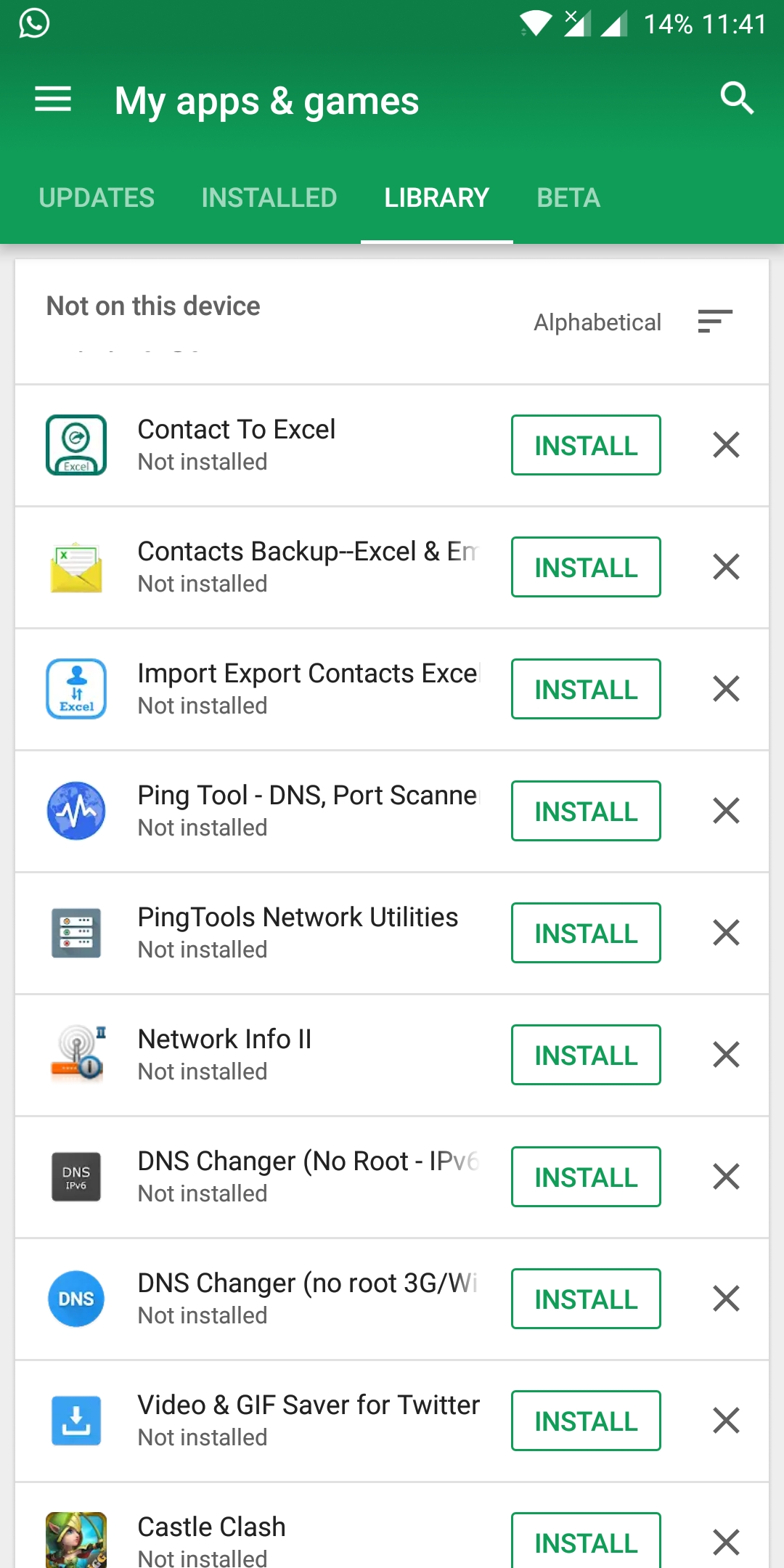Switch to the Updates tab
The height and width of the screenshot is (1568, 784).
click(97, 197)
